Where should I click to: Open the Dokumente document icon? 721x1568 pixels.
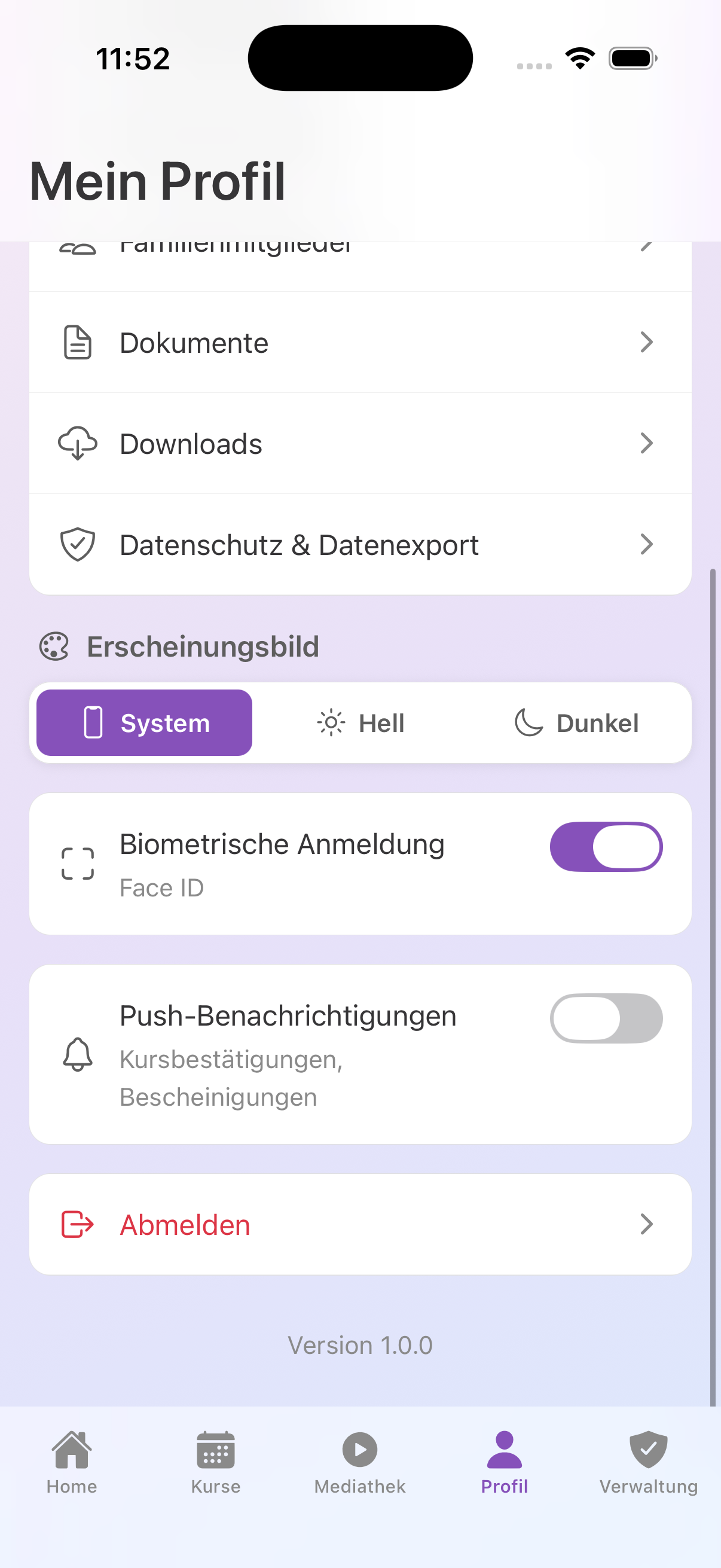(x=77, y=342)
